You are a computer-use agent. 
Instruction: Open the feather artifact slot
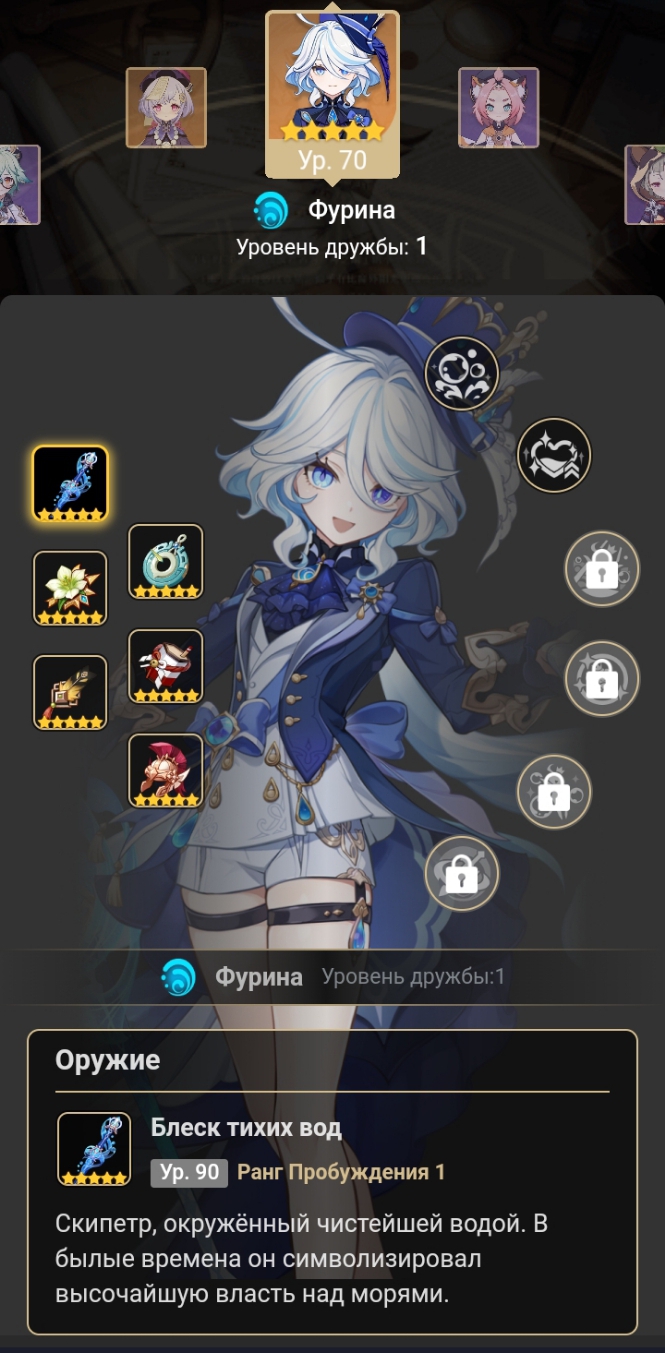coord(70,692)
